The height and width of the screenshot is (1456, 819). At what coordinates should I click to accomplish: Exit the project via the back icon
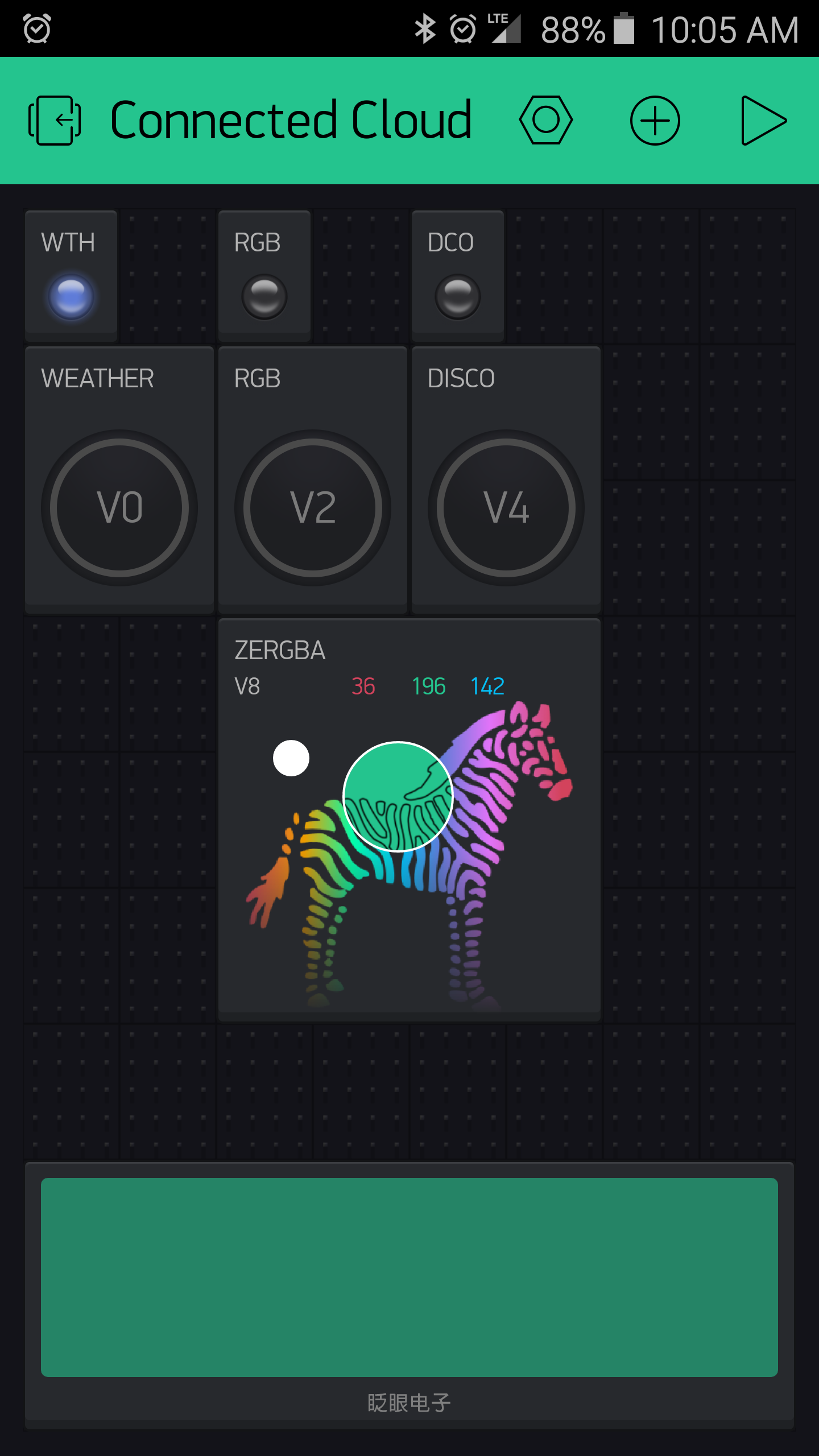coord(55,120)
